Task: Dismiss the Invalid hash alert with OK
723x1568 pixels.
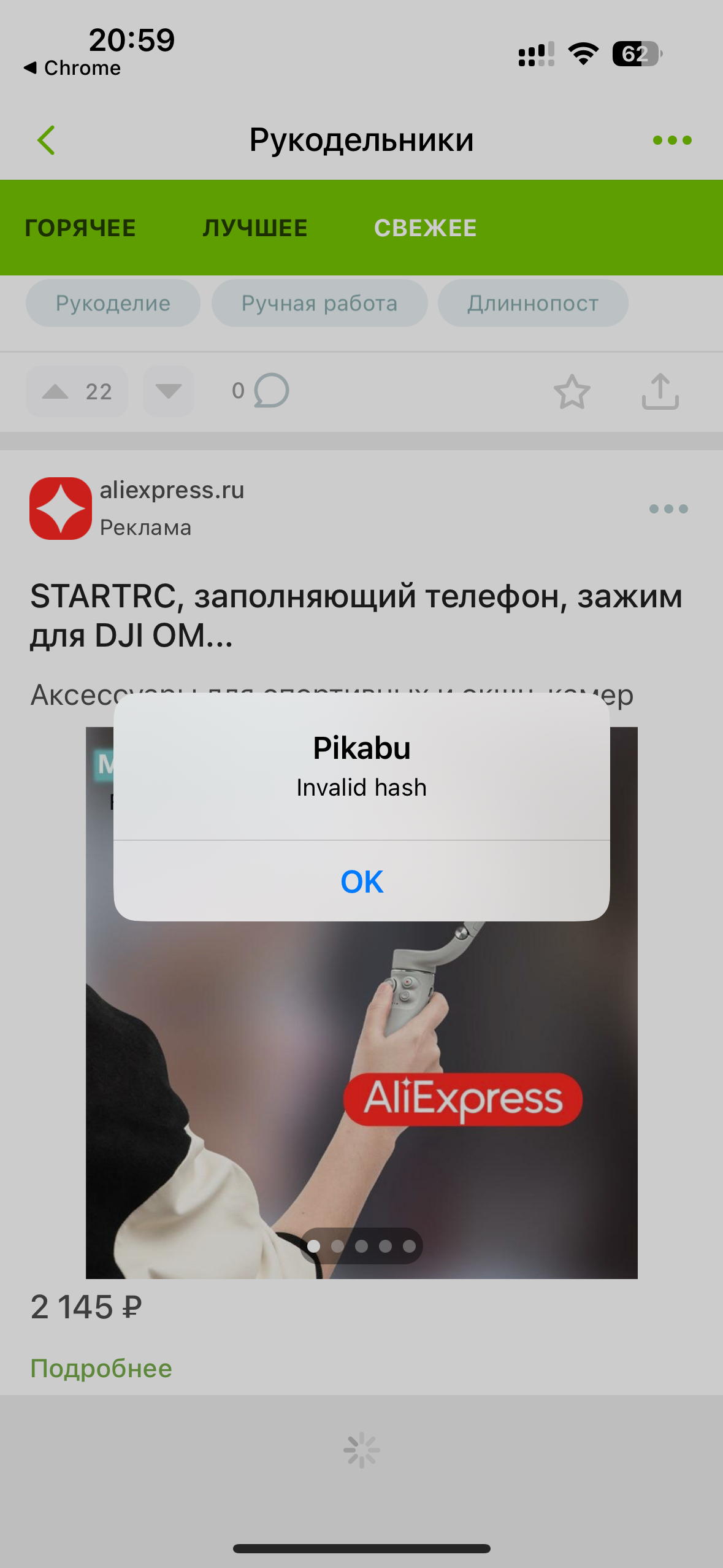Action: (x=361, y=881)
